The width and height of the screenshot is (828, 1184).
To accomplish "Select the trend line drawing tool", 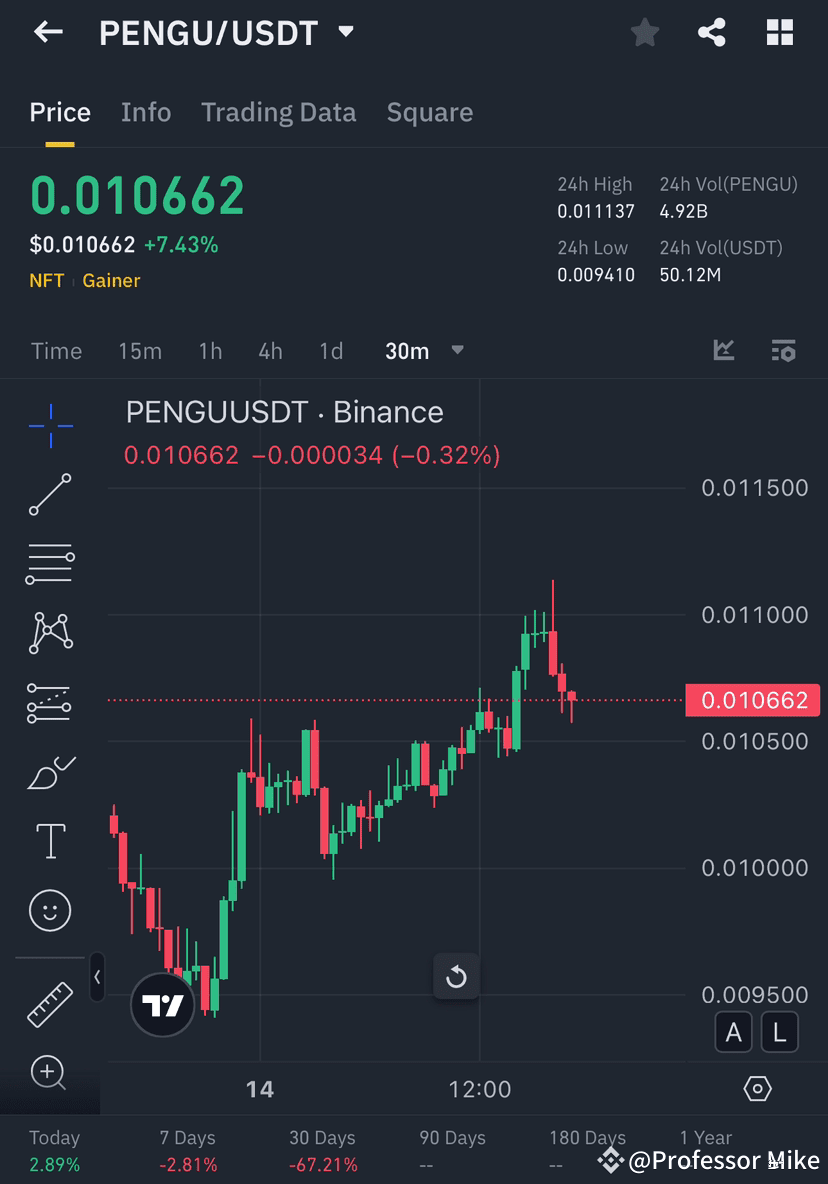I will [x=50, y=495].
